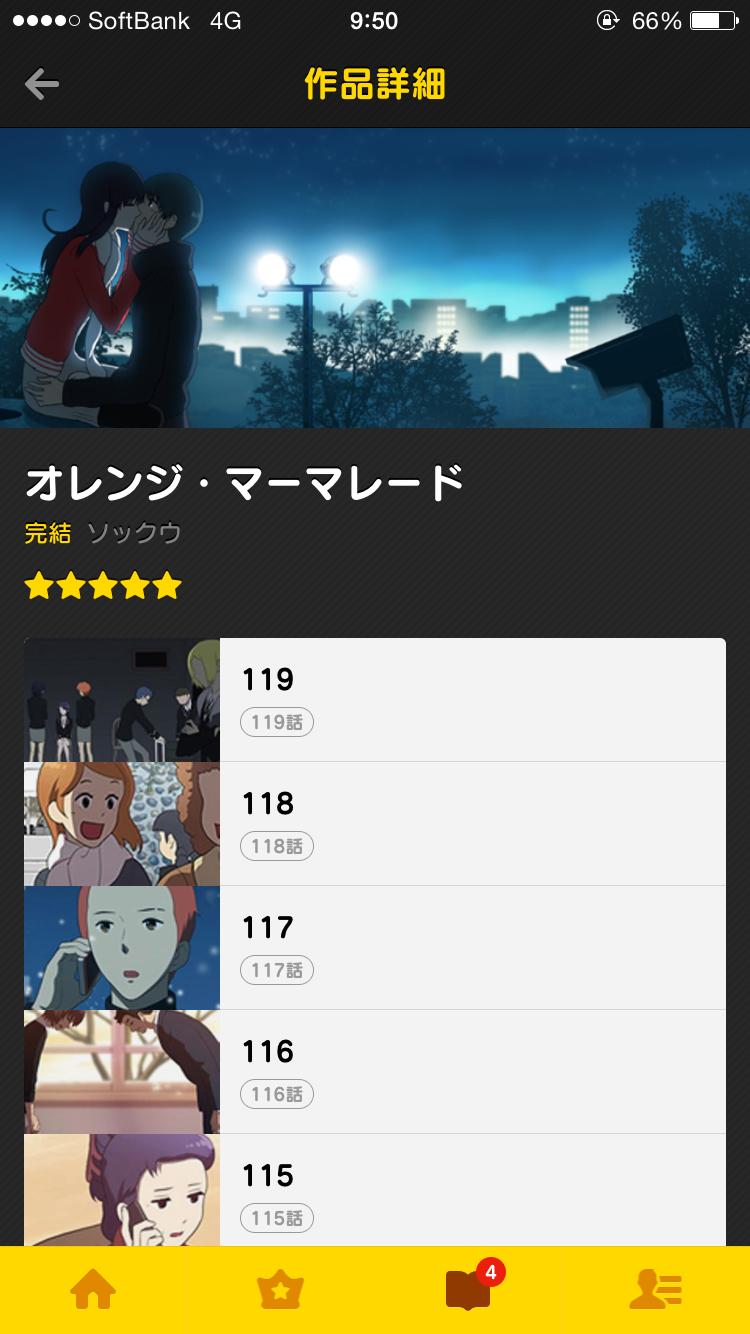Open the bookshelf tab with 4 badge
Image resolution: width=750 pixels, height=1334 pixels.
(x=468, y=1291)
